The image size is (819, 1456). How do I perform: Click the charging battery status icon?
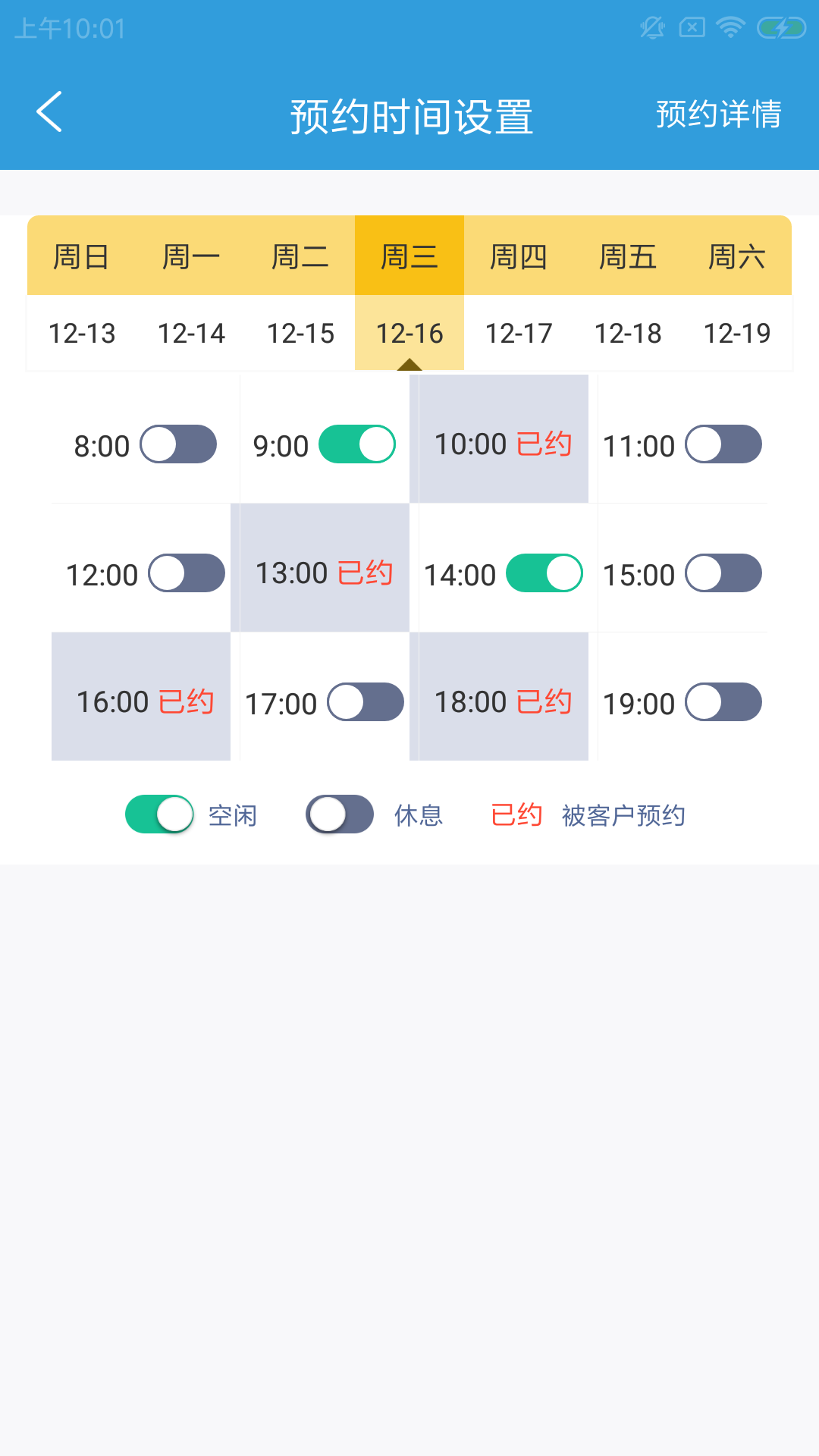pos(778,27)
